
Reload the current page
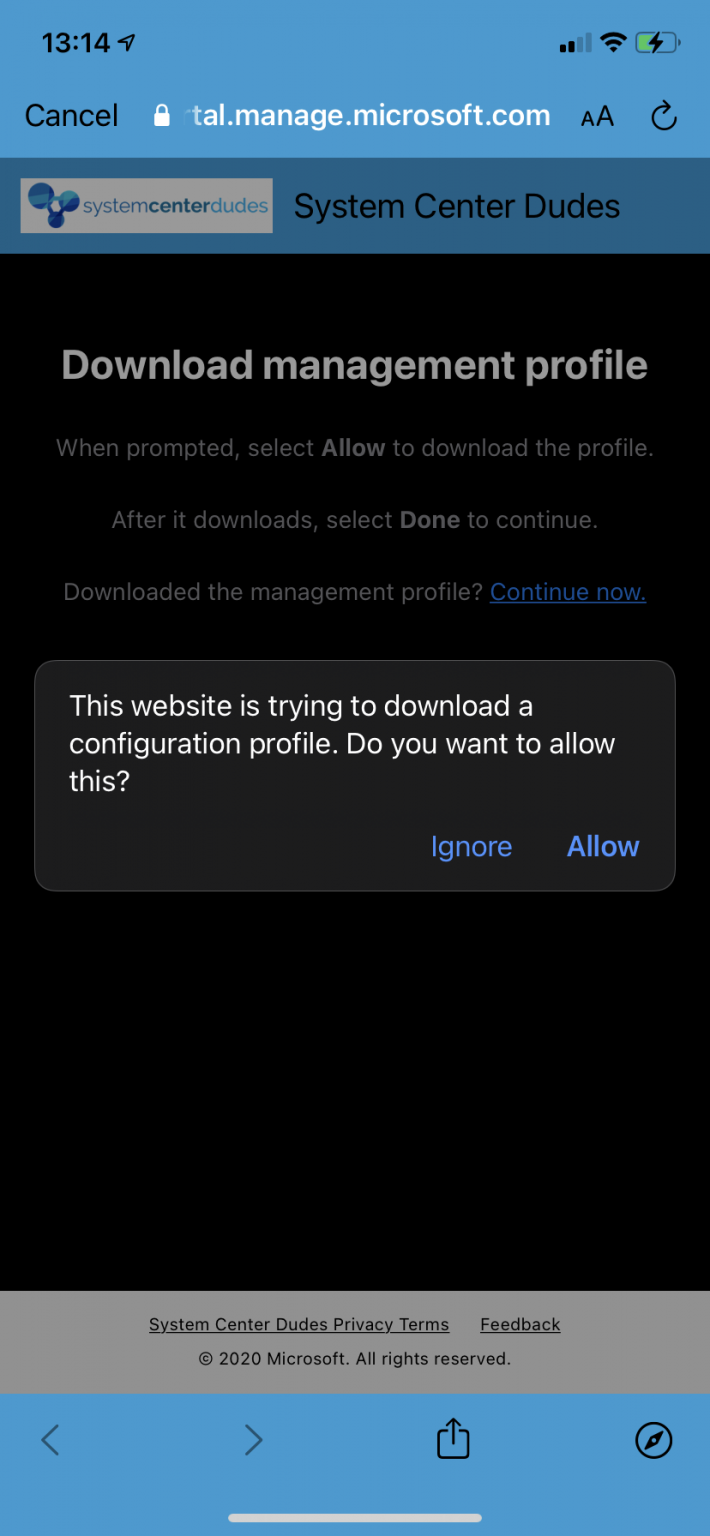pyautogui.click(x=664, y=117)
